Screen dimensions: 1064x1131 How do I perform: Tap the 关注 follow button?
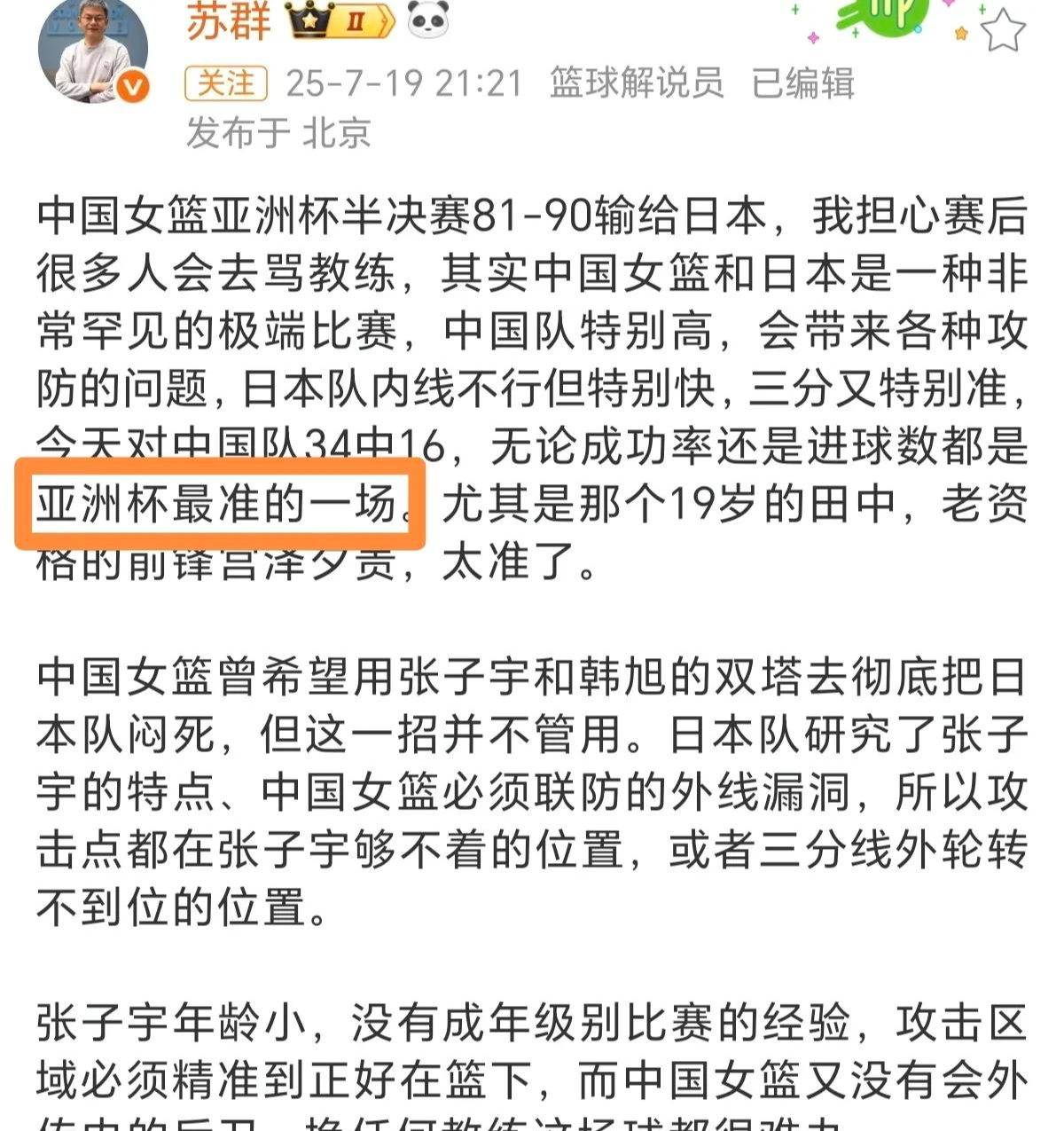click(225, 83)
